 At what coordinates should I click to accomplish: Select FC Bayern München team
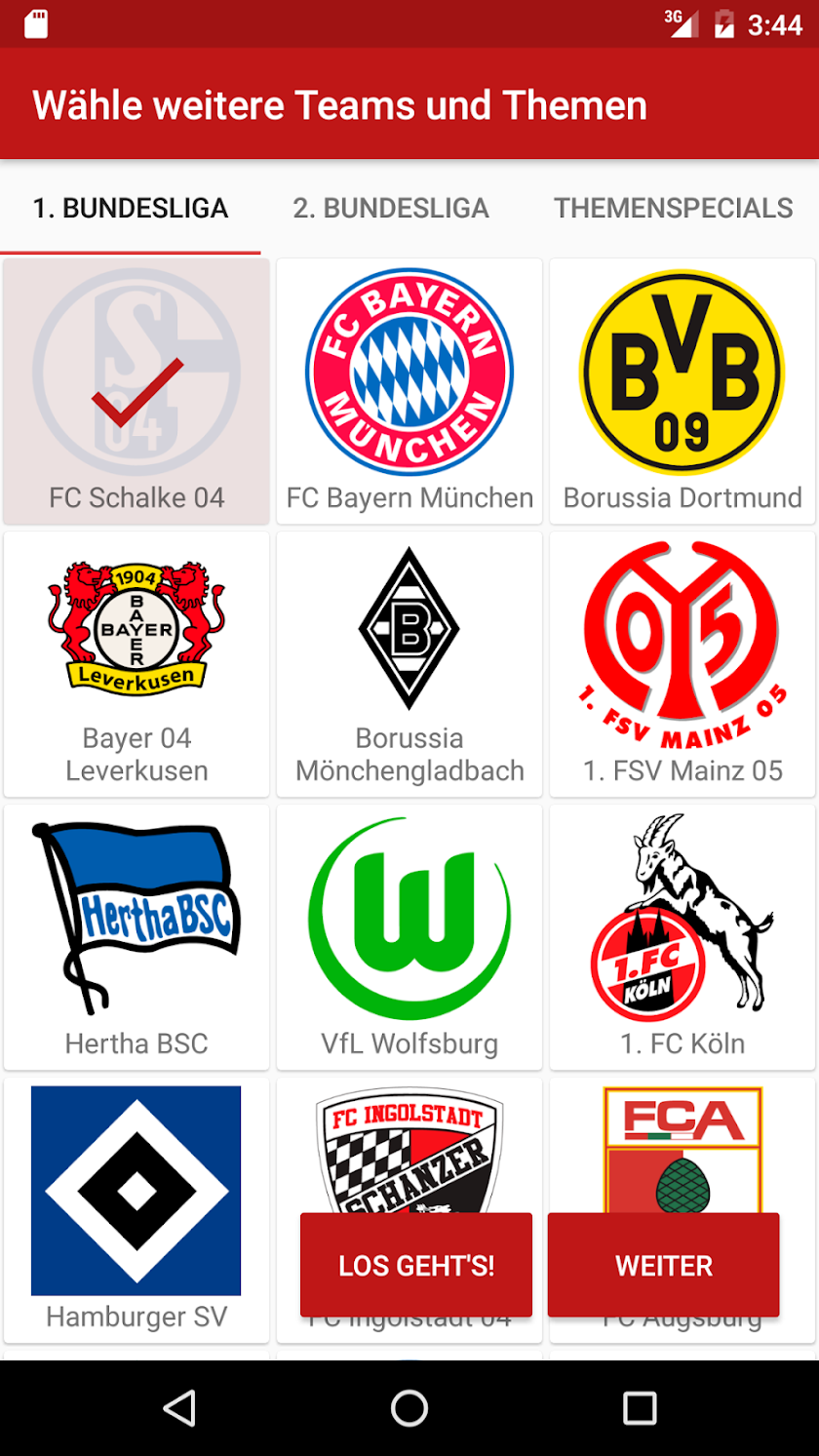pyautogui.click(x=409, y=391)
